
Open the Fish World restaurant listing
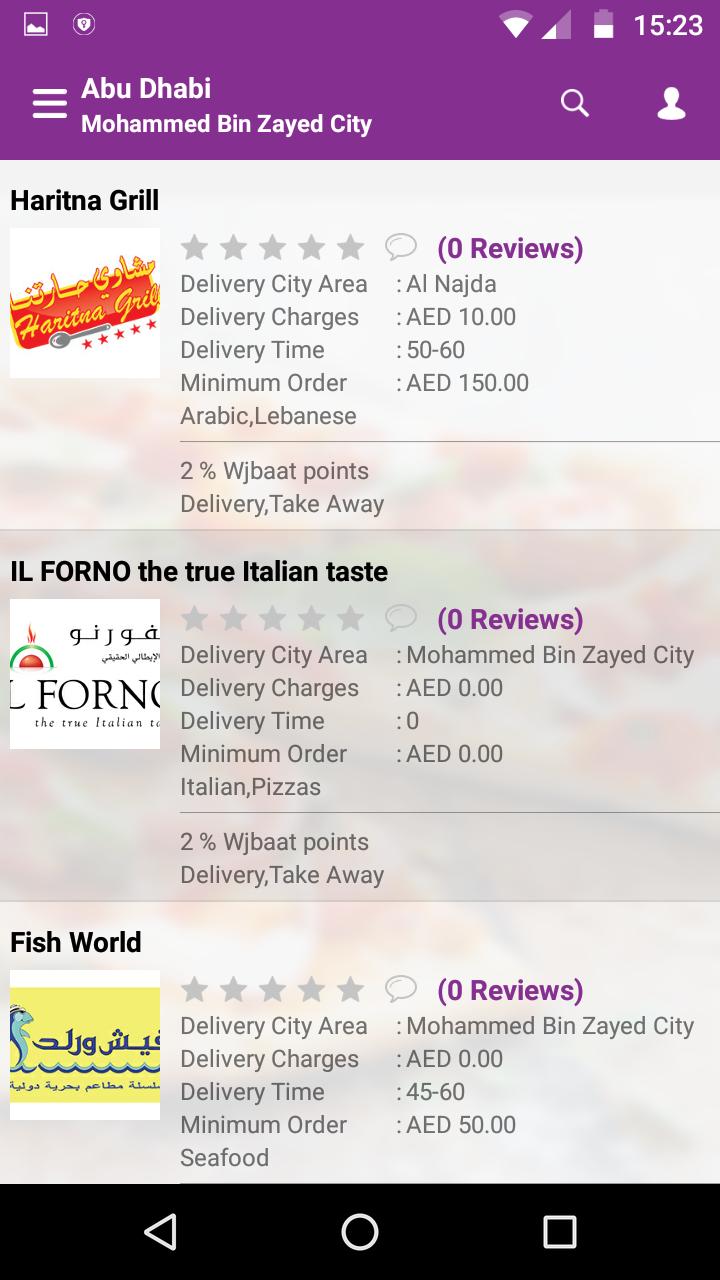click(76, 943)
